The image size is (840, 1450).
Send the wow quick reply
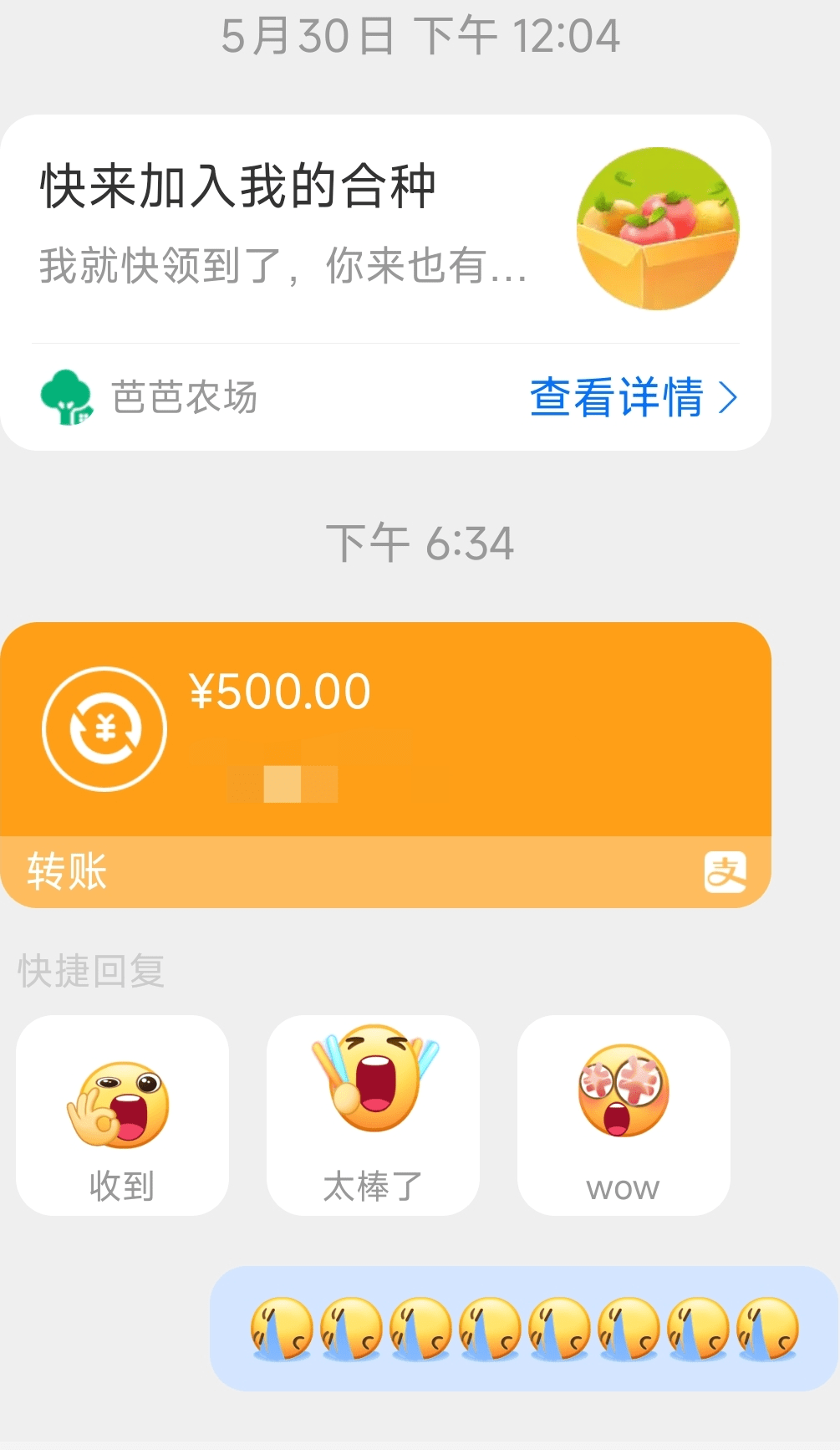point(624,1116)
